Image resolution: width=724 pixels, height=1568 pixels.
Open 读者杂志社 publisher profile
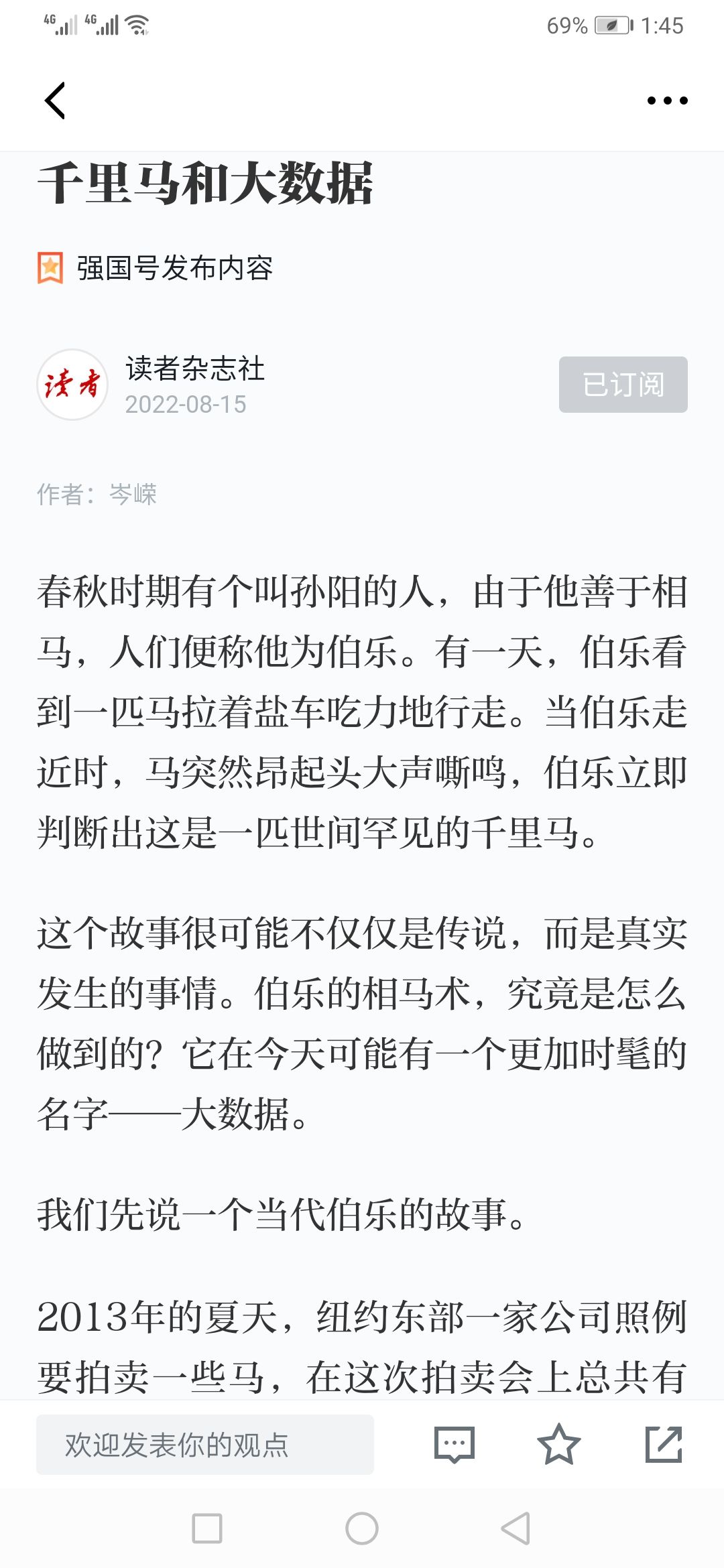click(195, 369)
